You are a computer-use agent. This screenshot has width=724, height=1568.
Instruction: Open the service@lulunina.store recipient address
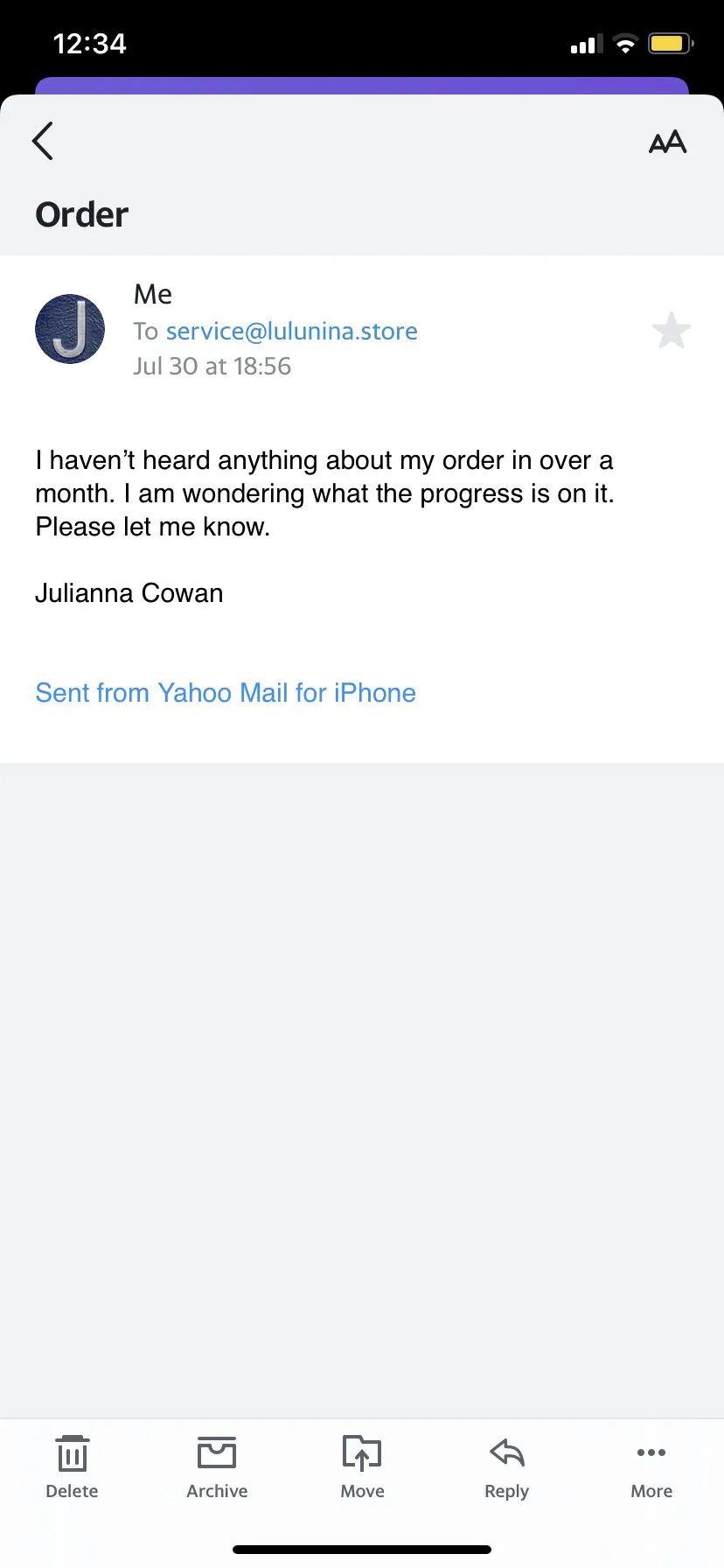pyautogui.click(x=292, y=332)
